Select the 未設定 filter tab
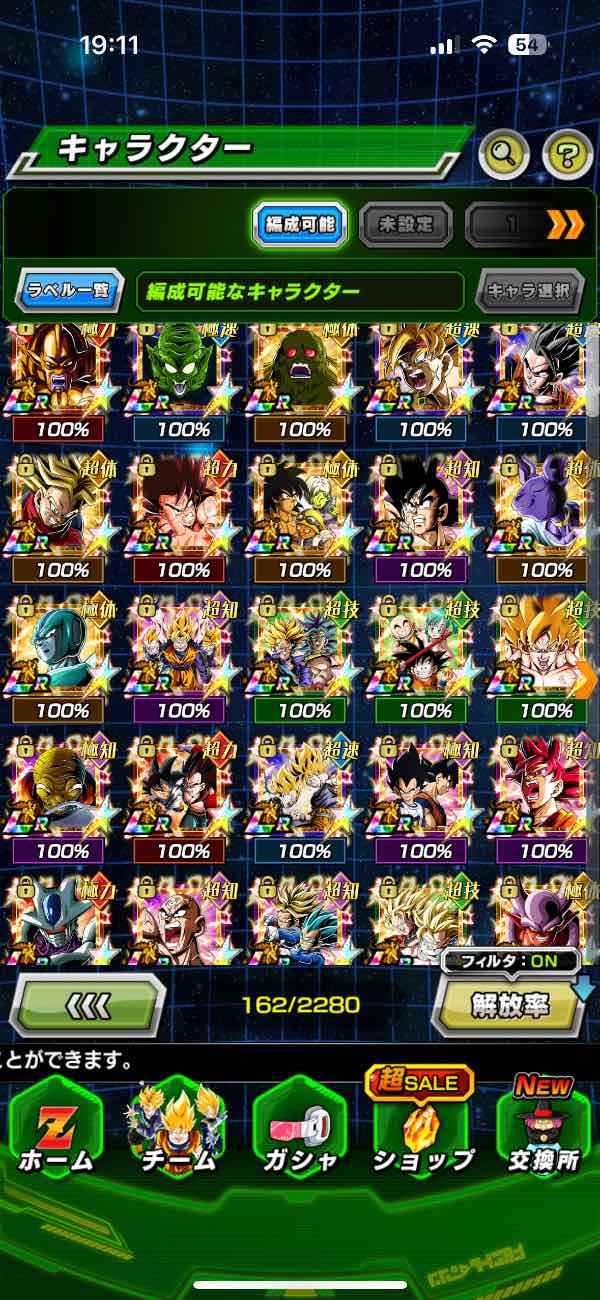Image resolution: width=600 pixels, height=1300 pixels. click(405, 225)
